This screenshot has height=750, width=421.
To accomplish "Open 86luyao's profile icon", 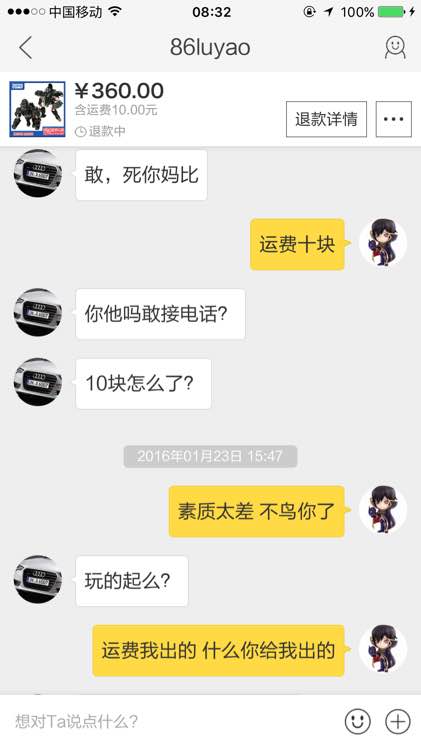I will point(395,48).
